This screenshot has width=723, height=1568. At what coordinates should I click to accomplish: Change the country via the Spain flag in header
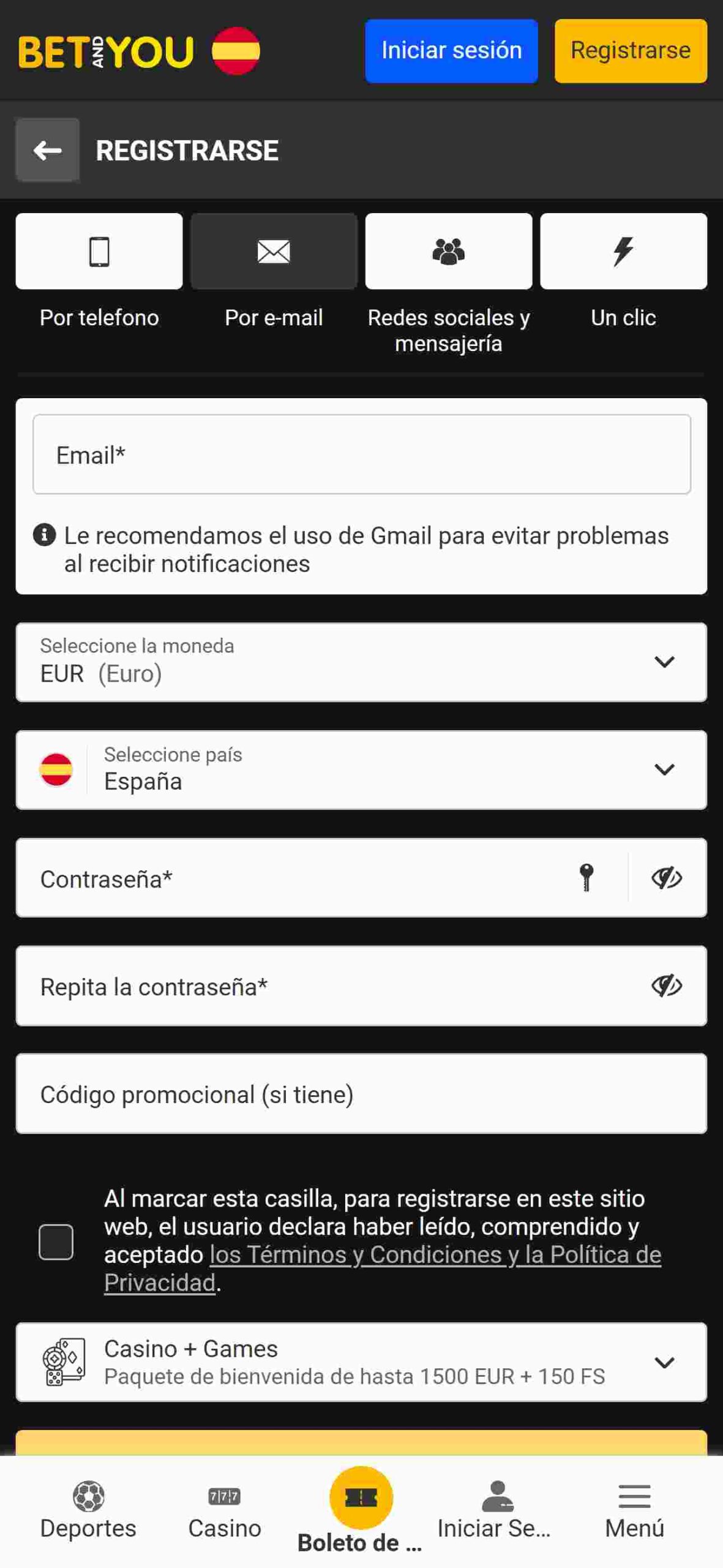(236, 51)
